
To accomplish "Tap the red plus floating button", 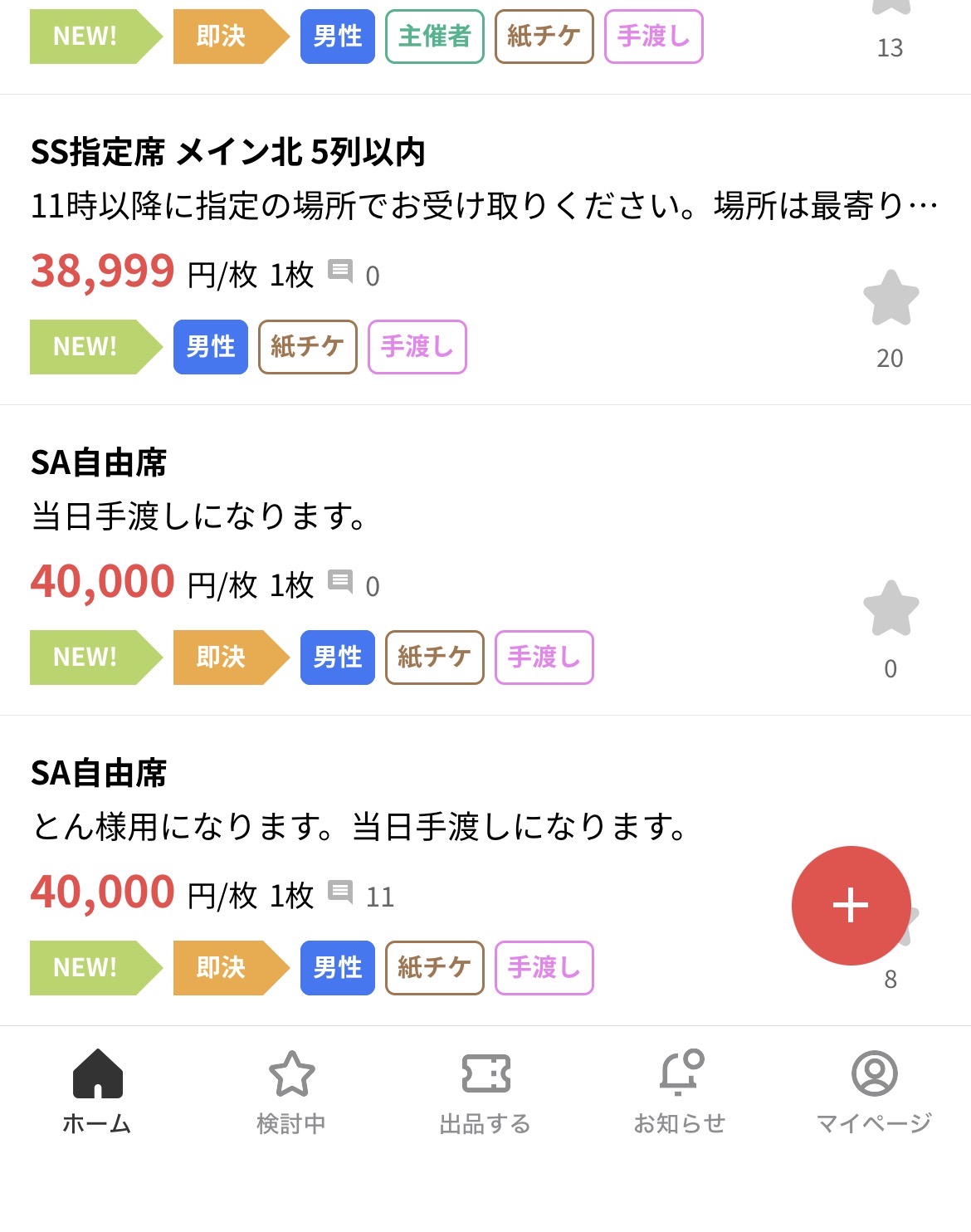I will click(851, 905).
